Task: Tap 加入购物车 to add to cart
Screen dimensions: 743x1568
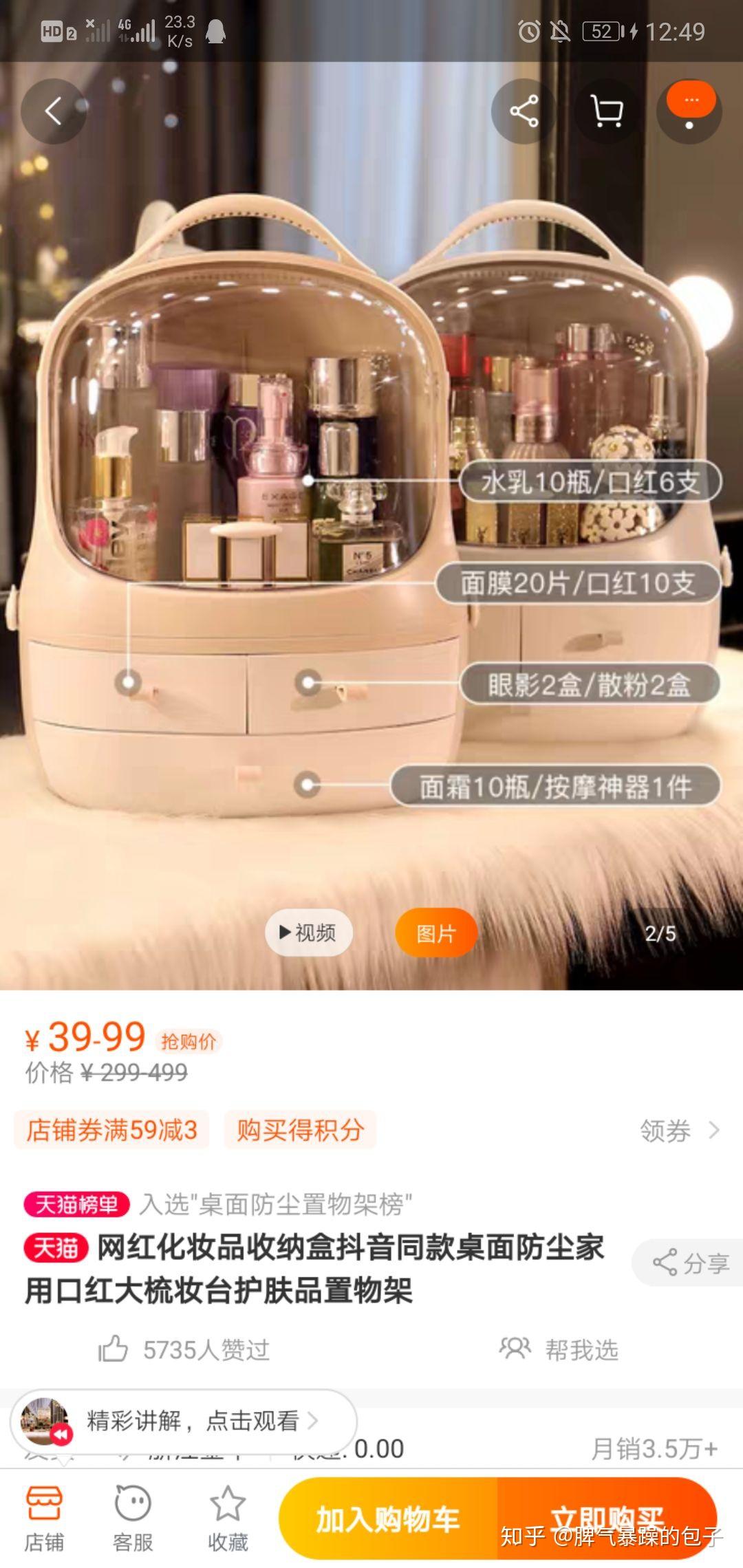Action: (387, 1518)
